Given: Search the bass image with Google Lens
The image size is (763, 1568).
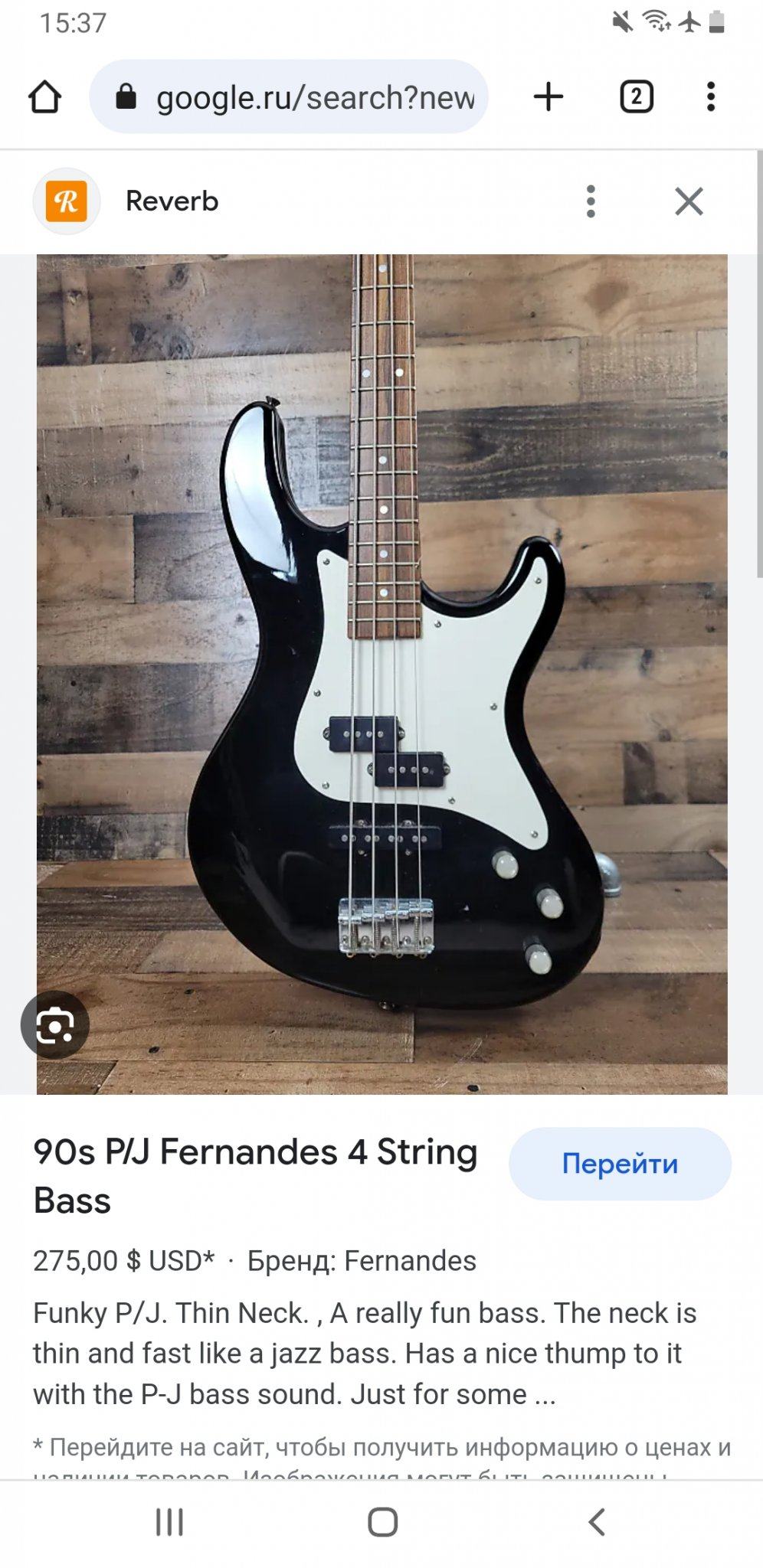Looking at the screenshot, I should coord(55,1025).
